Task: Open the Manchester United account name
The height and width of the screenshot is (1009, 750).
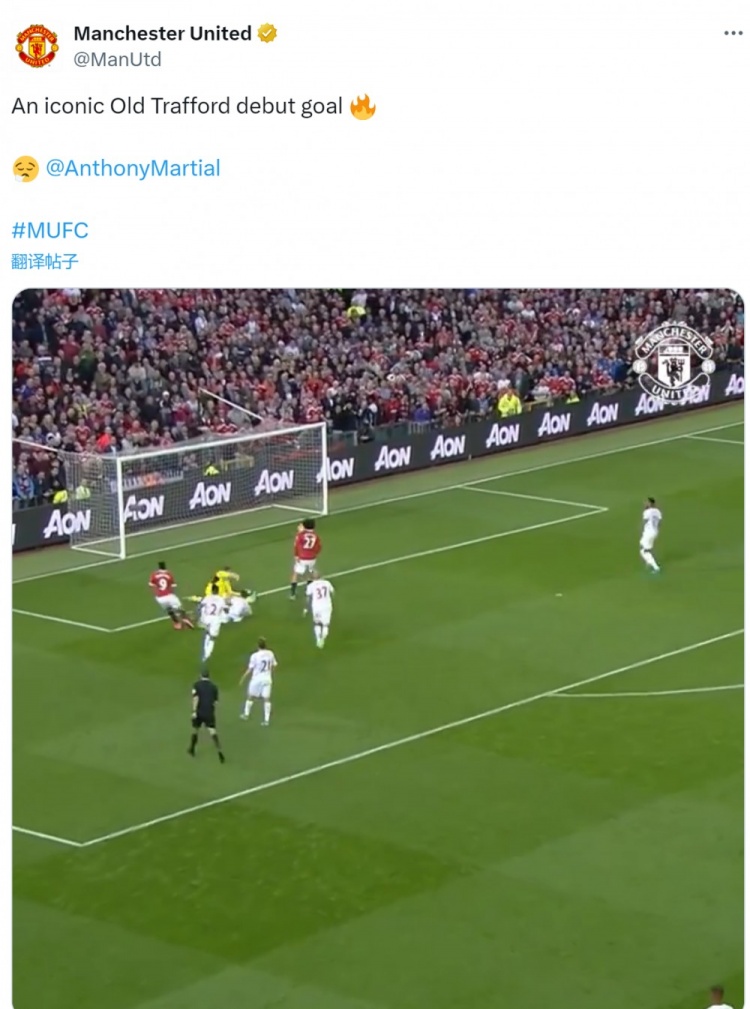Action: (162, 33)
